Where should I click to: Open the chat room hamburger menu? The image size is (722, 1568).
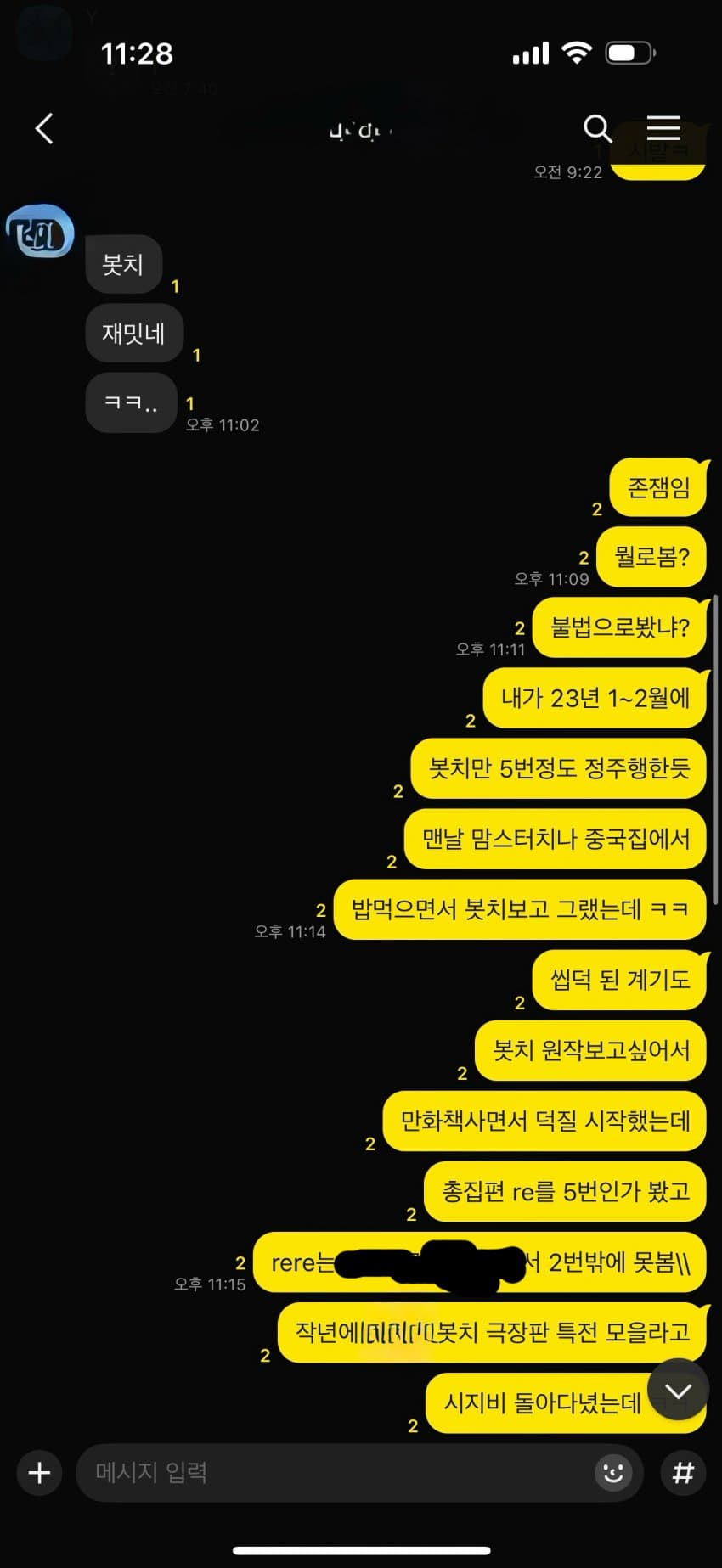pyautogui.click(x=663, y=128)
